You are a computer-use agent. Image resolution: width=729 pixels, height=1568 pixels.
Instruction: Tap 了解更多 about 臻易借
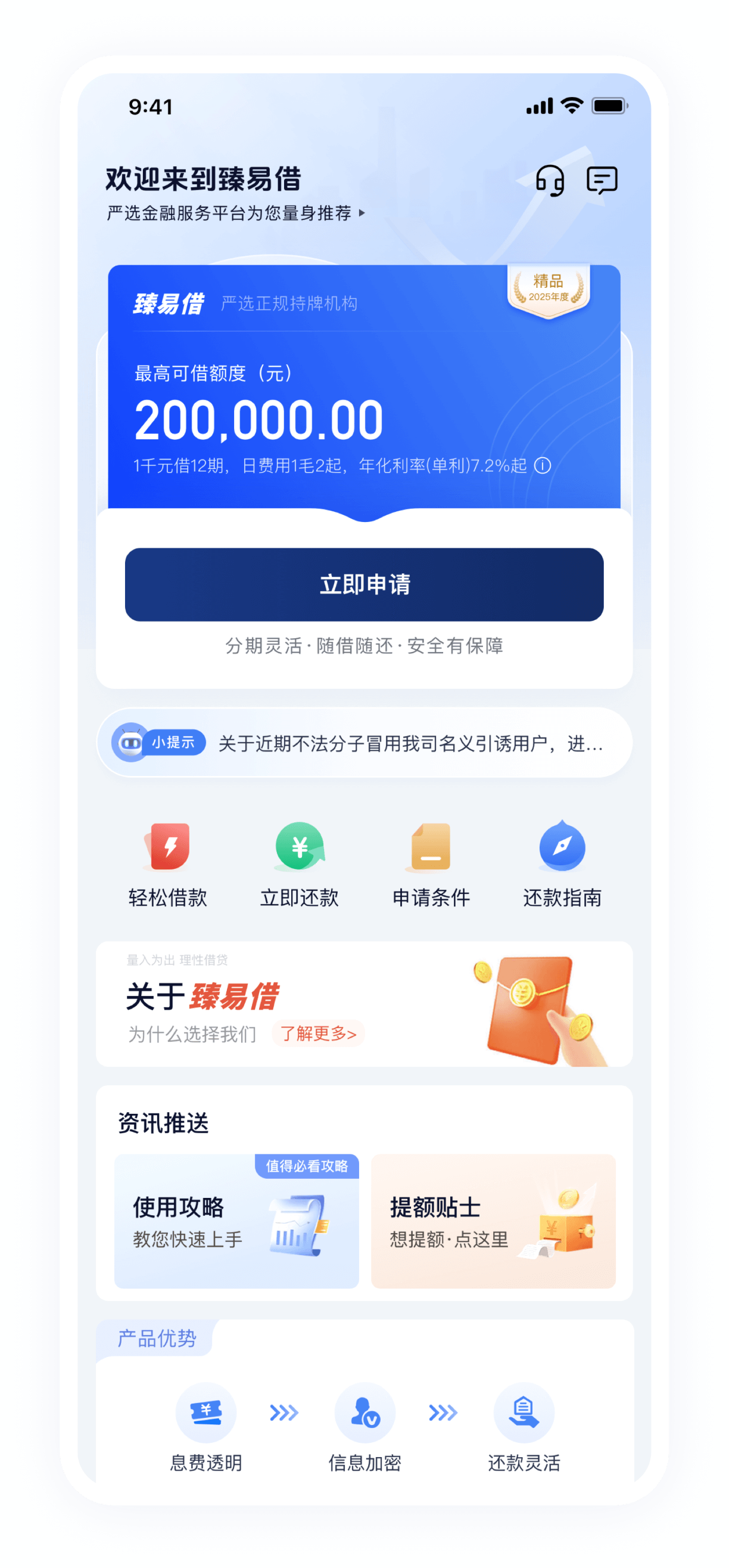click(317, 1033)
